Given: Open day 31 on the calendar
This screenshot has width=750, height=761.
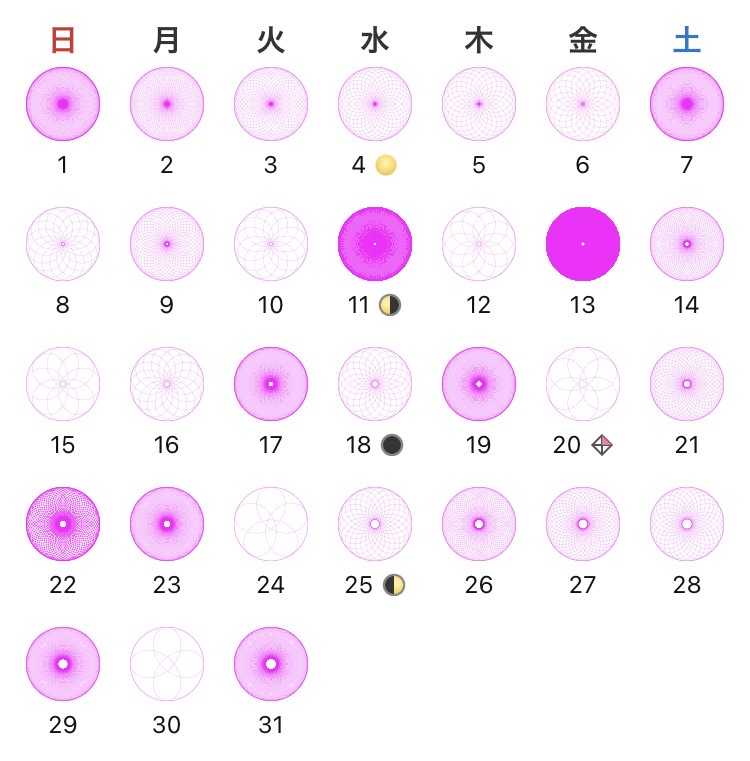Looking at the screenshot, I should [x=271, y=664].
